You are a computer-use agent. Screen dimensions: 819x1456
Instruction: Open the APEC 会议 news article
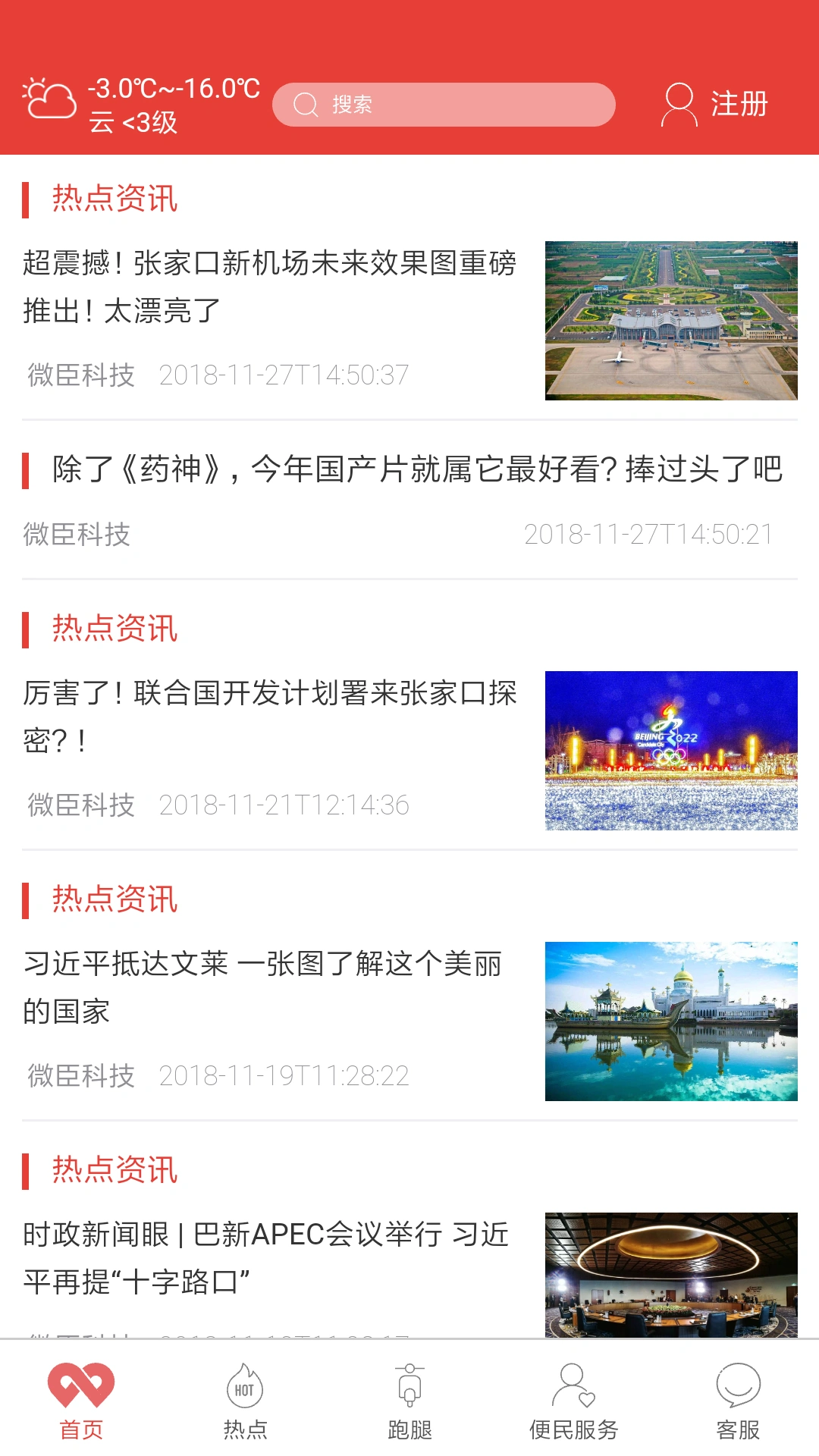tap(267, 1256)
